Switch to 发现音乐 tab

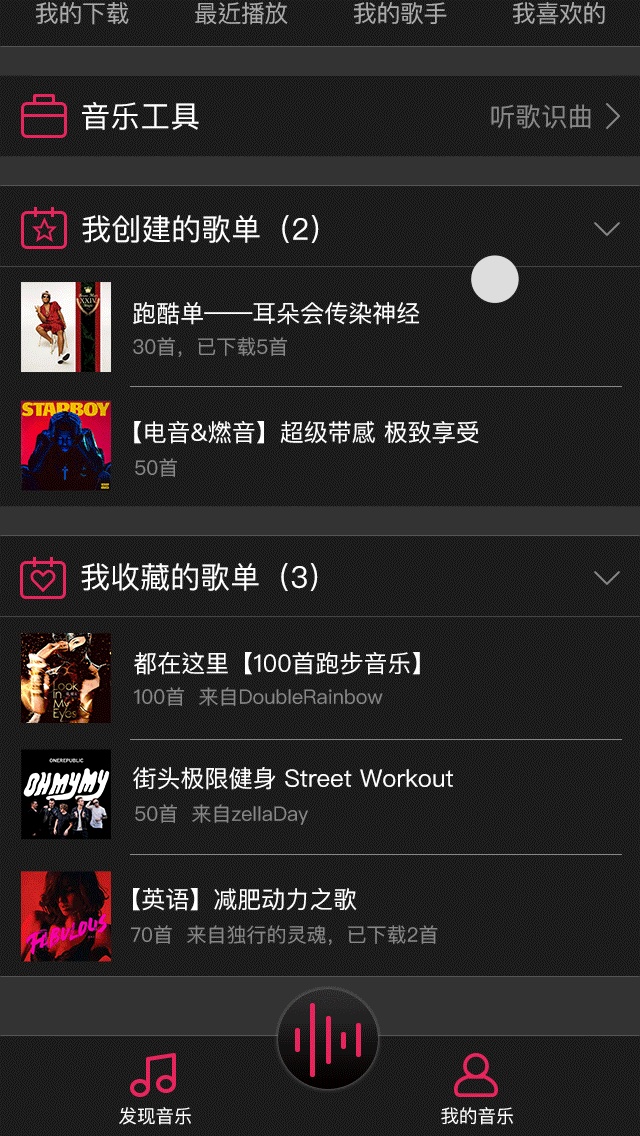[x=155, y=1087]
